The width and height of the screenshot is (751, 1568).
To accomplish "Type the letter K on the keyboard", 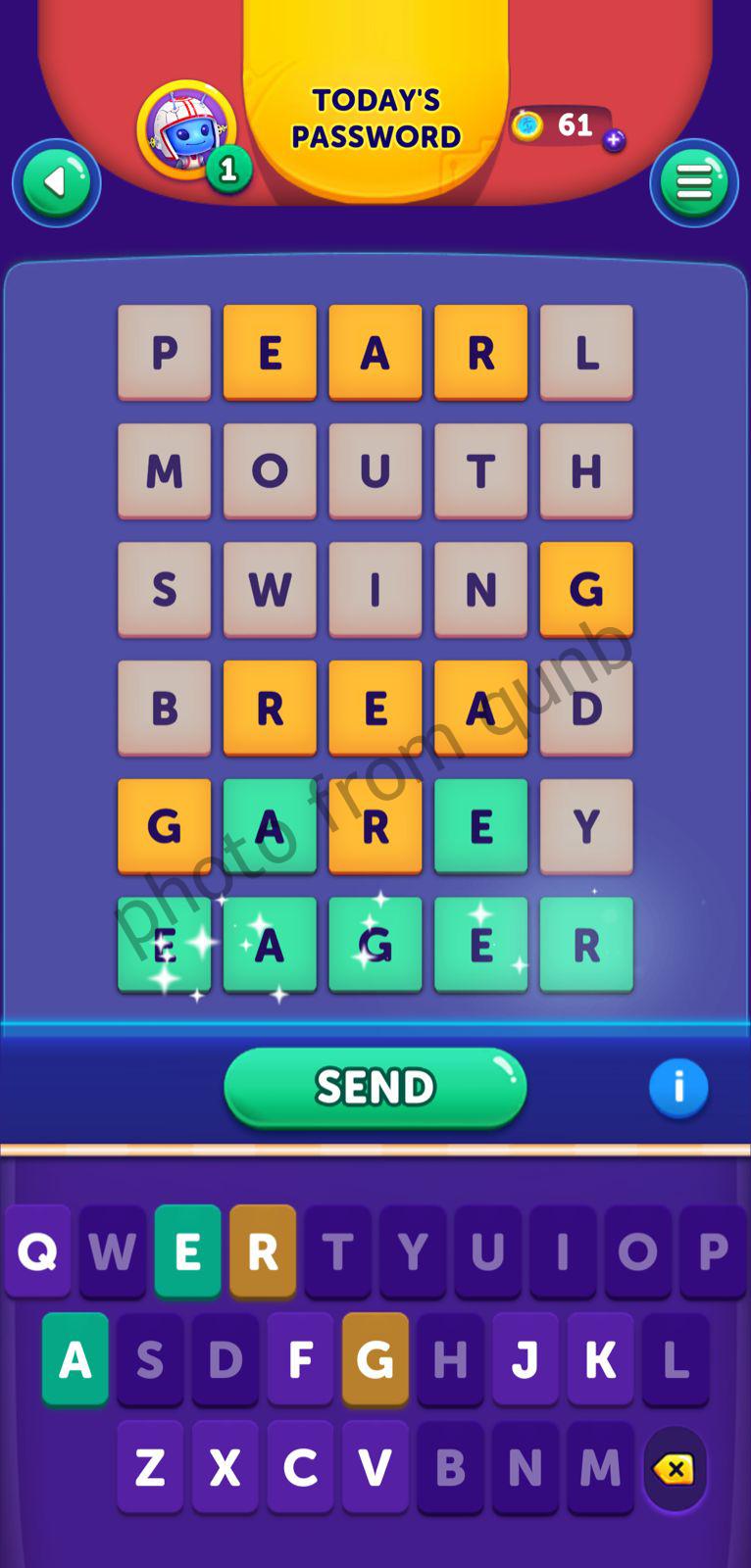I will [x=600, y=1359].
